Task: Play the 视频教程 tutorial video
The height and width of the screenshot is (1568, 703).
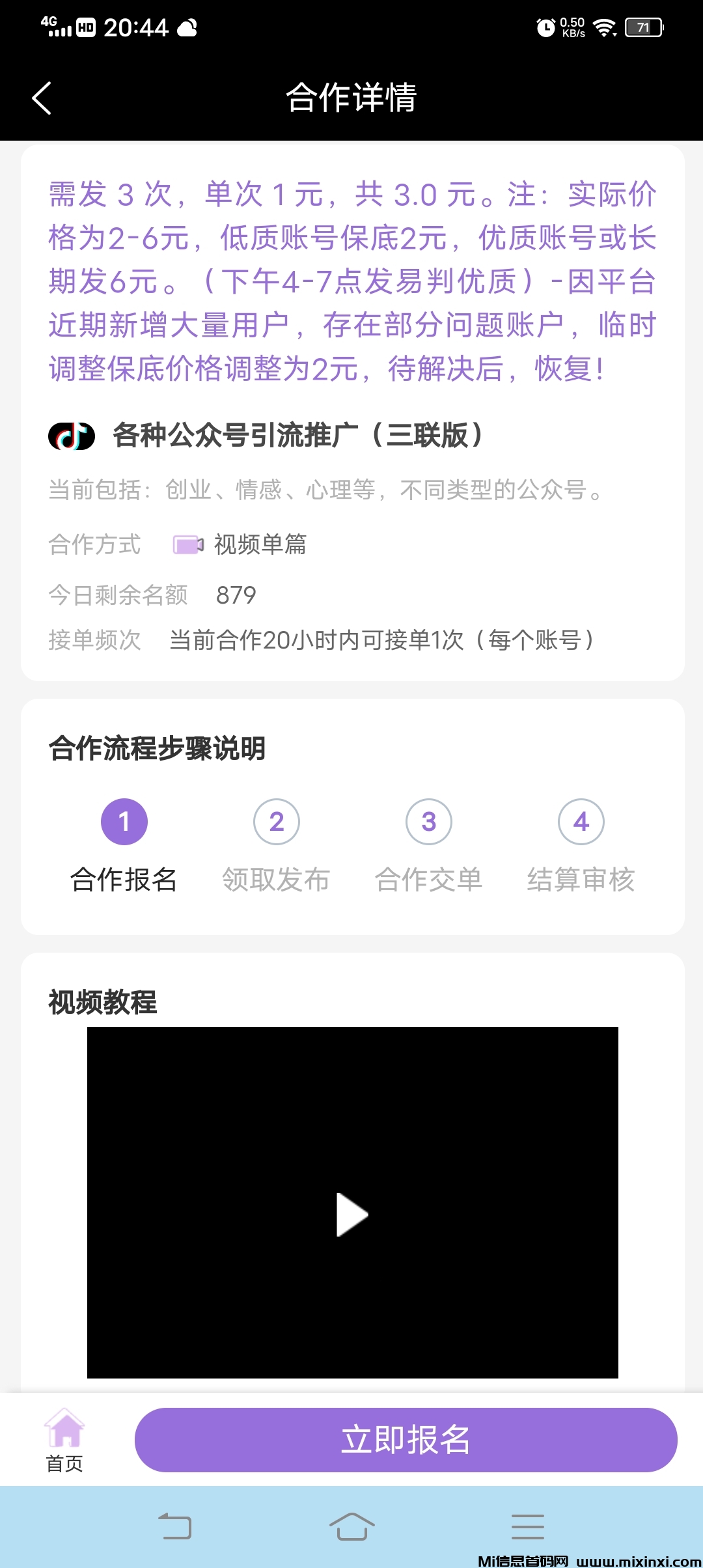Action: click(x=352, y=1214)
